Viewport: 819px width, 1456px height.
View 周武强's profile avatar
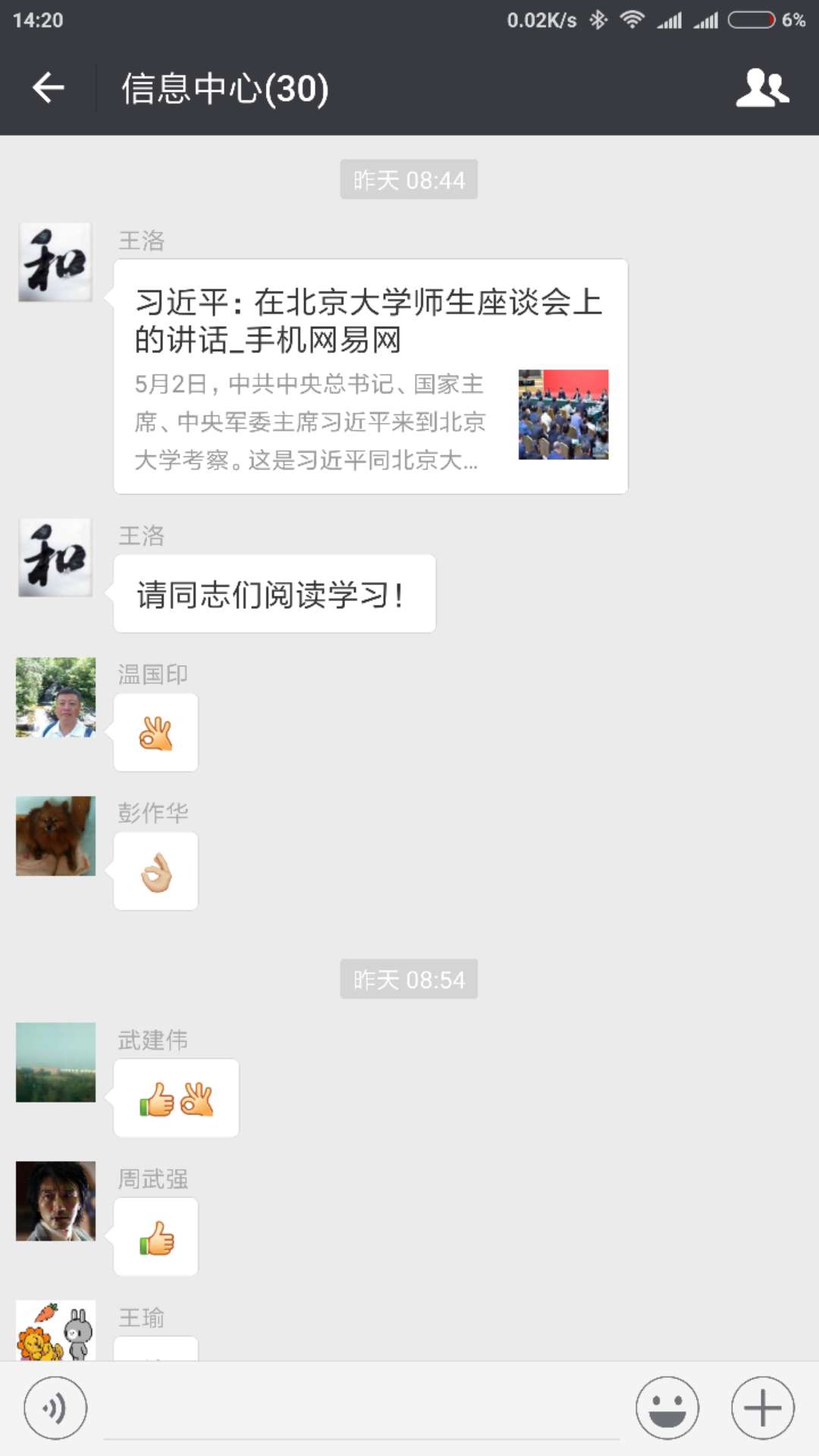point(55,1200)
